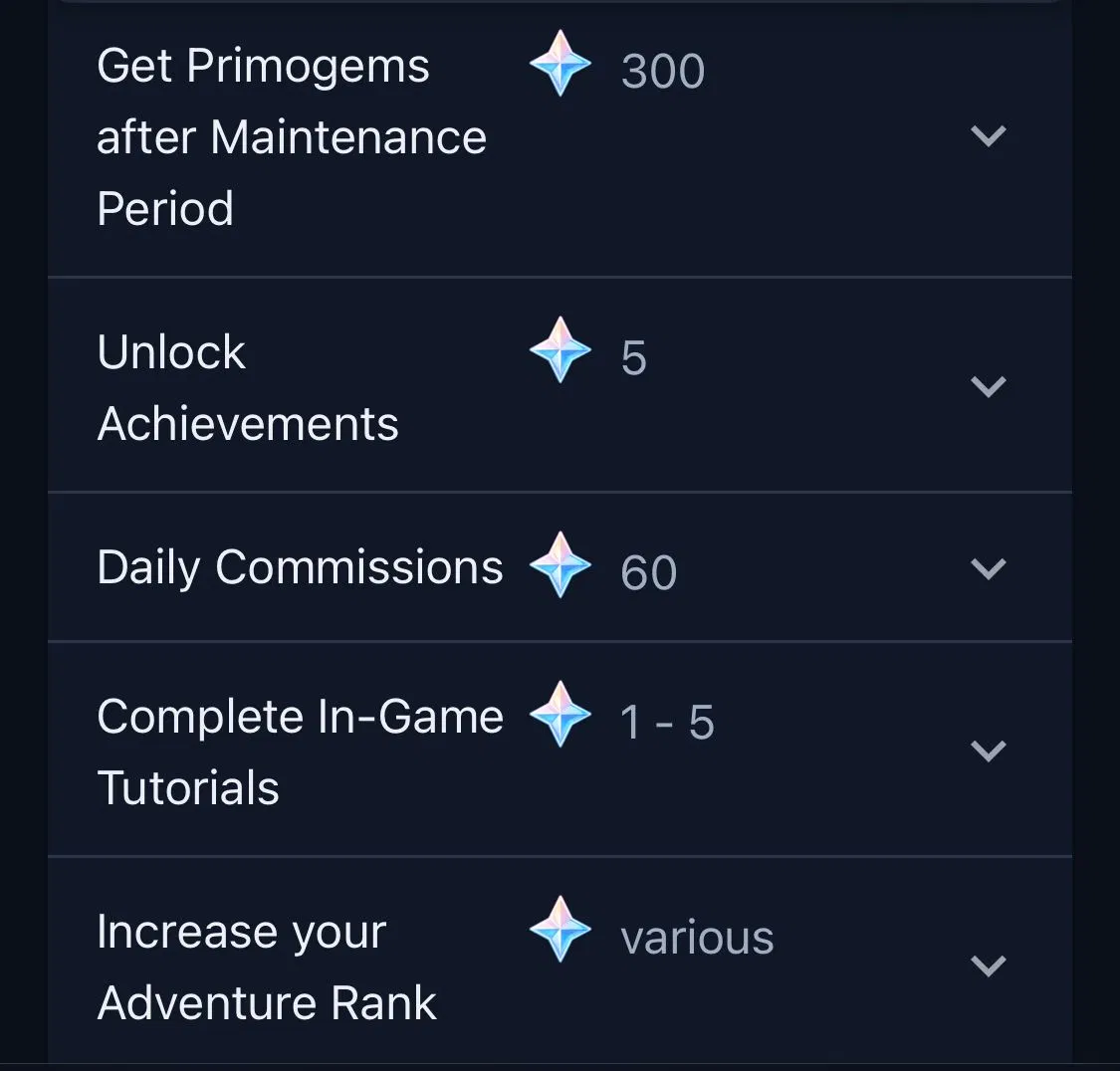Expand Complete In-Game Tutorials details
This screenshot has width=1120, height=1071.
[x=988, y=750]
